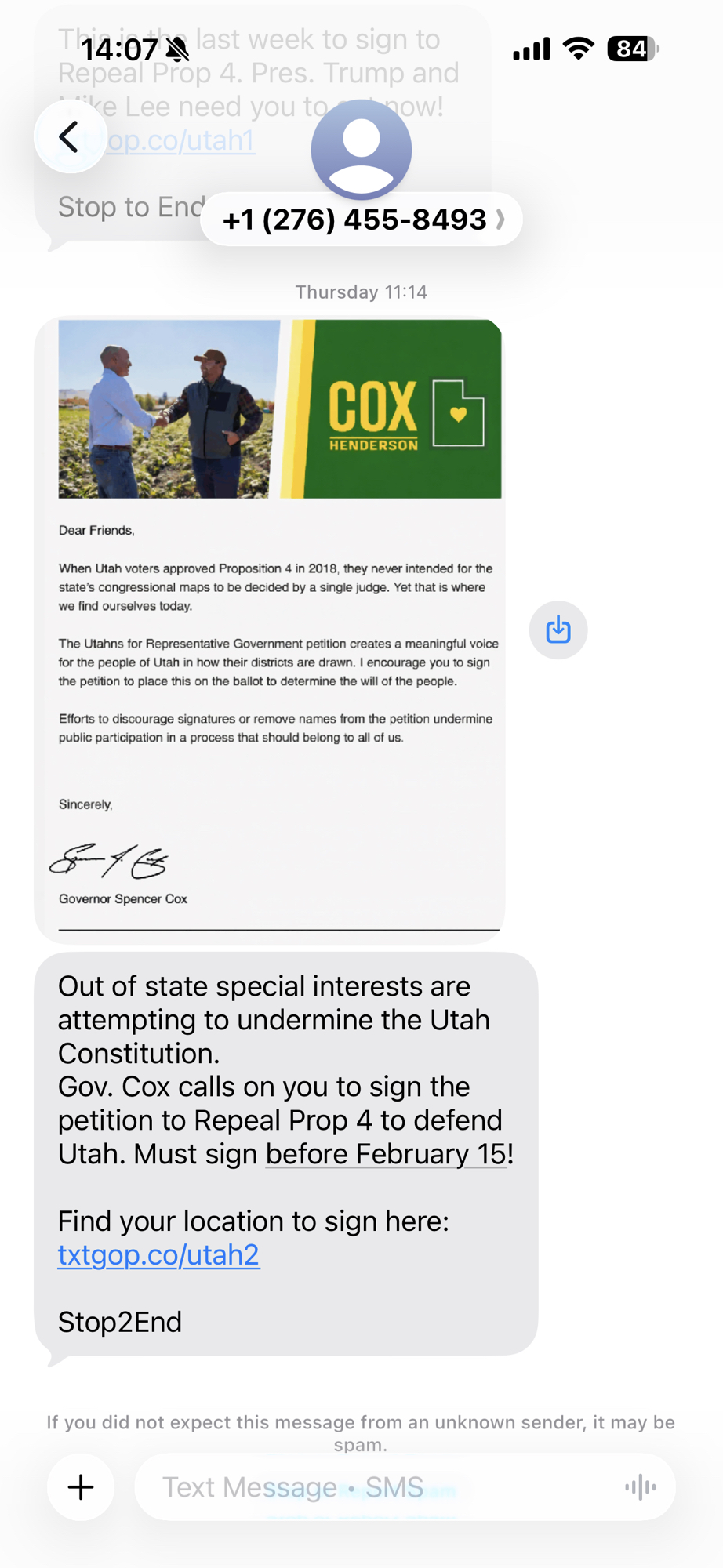Viewport: 723px width, 1568px height.
Task: Open contact details for +1 (276) 455-8493
Action: pyautogui.click(x=361, y=220)
